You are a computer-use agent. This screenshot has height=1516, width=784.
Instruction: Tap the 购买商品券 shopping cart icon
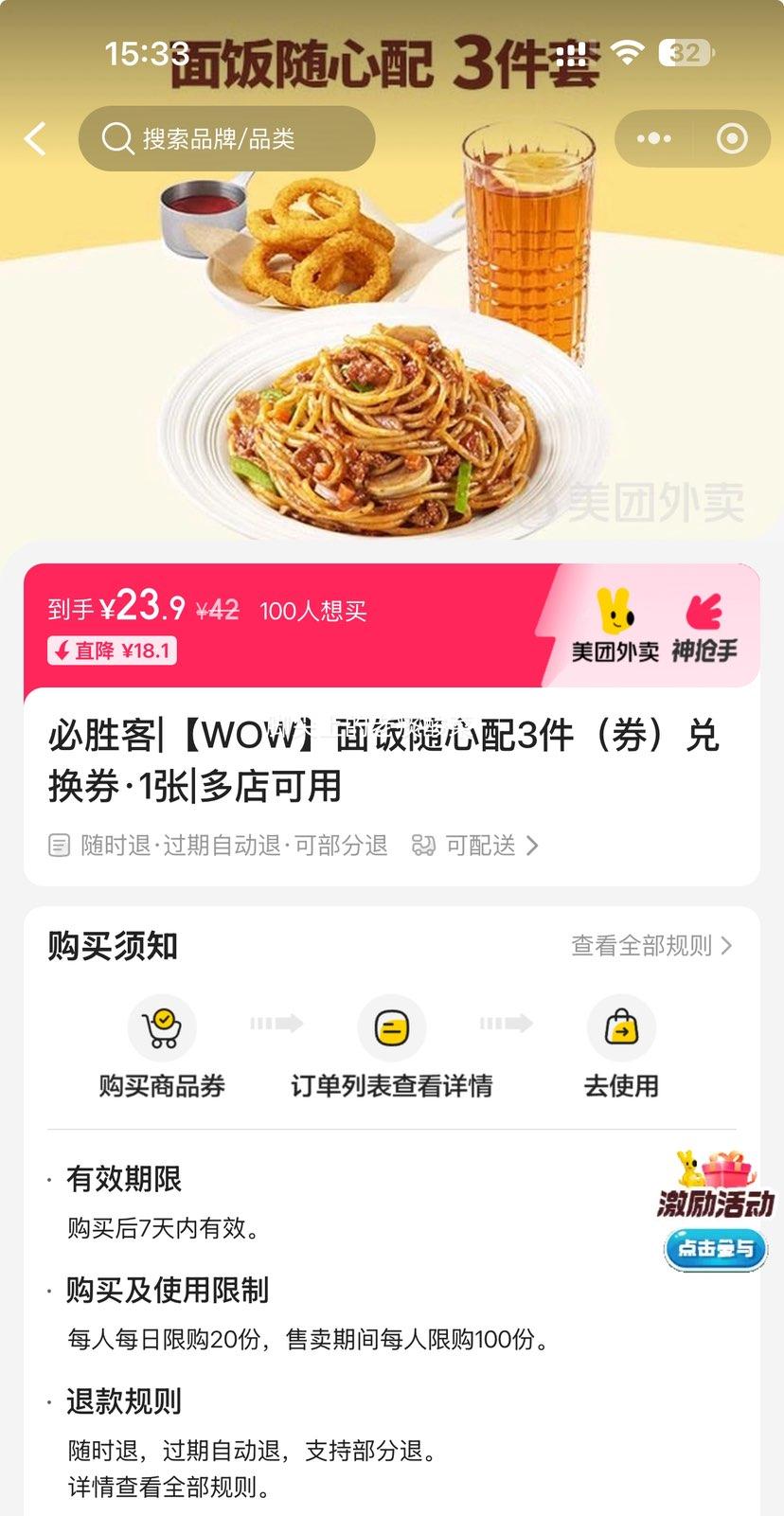[163, 1026]
